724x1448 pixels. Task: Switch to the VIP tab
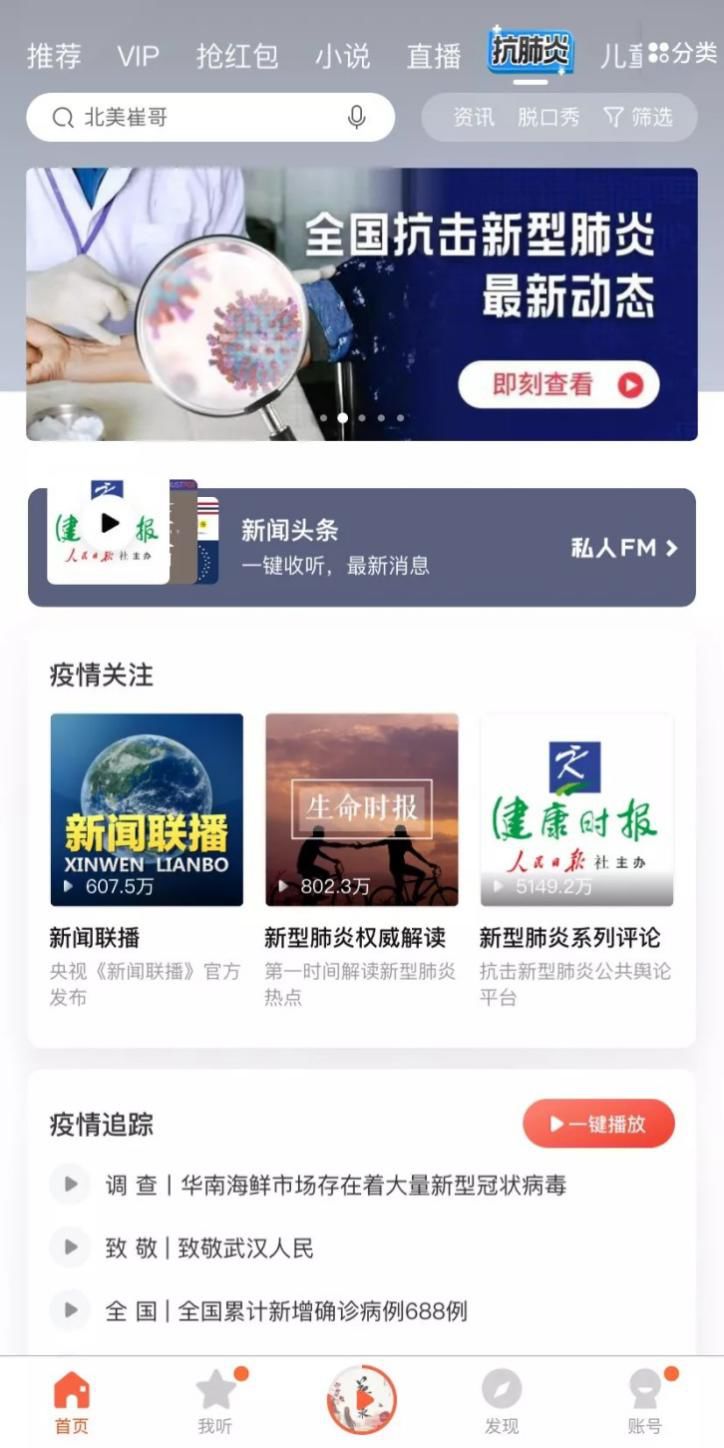click(x=138, y=57)
